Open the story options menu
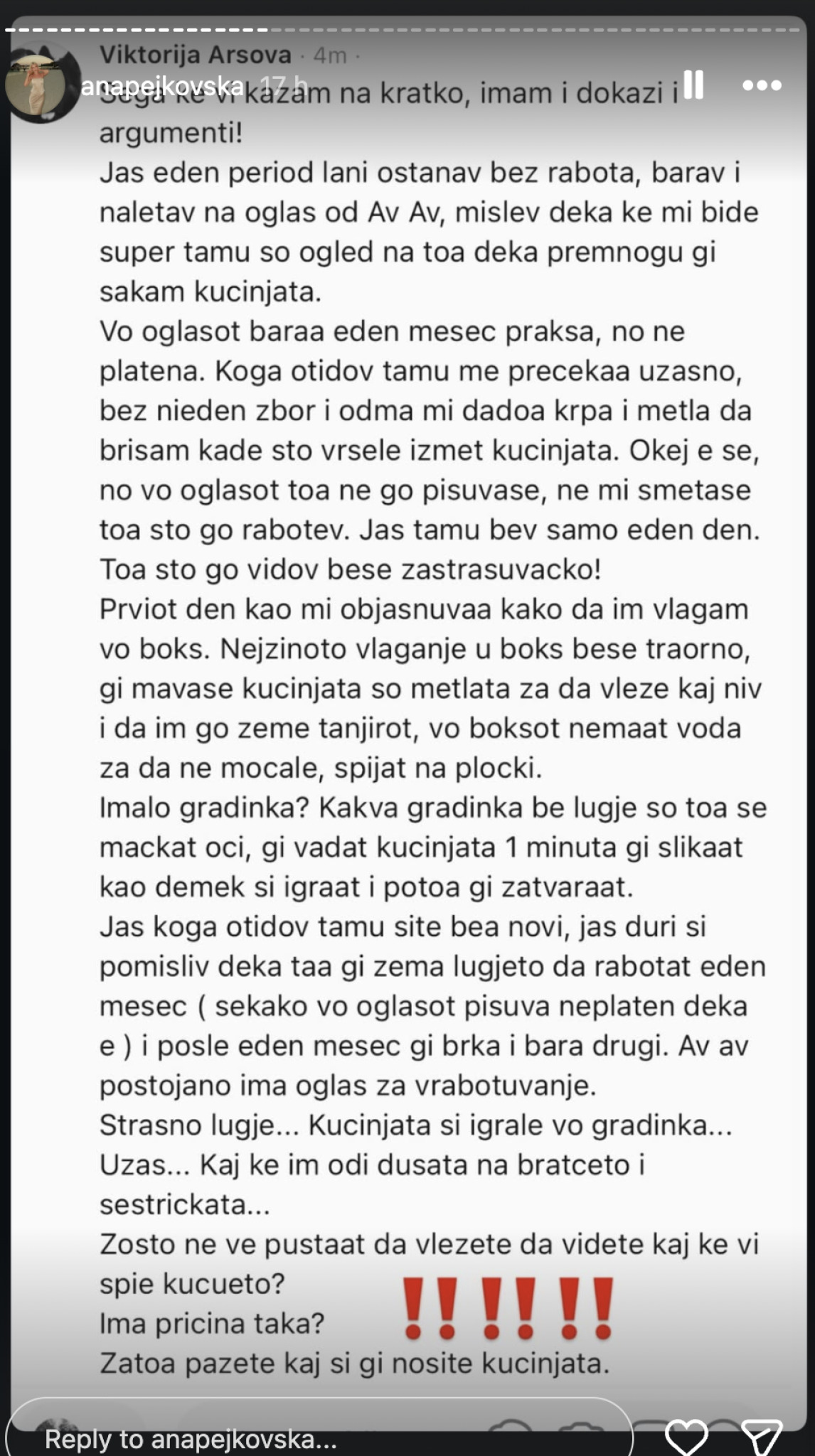The height and width of the screenshot is (1456, 815). click(x=762, y=86)
